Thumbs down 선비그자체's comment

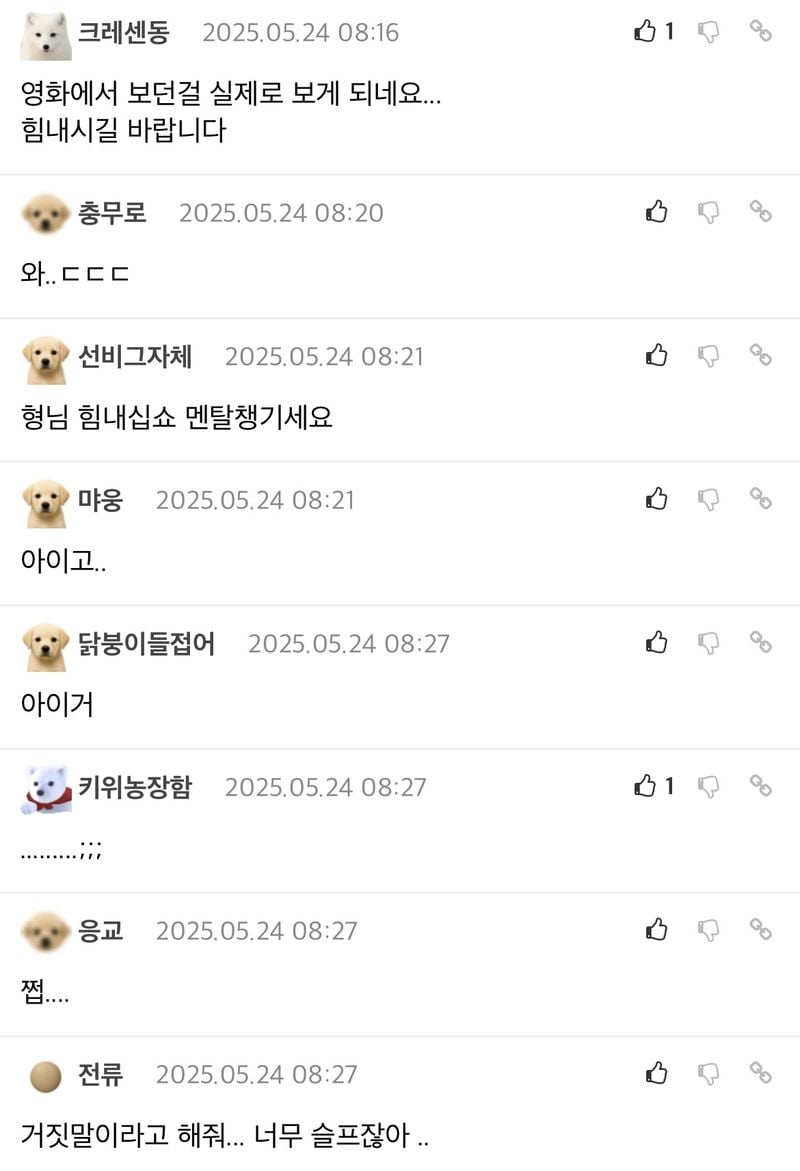708,356
